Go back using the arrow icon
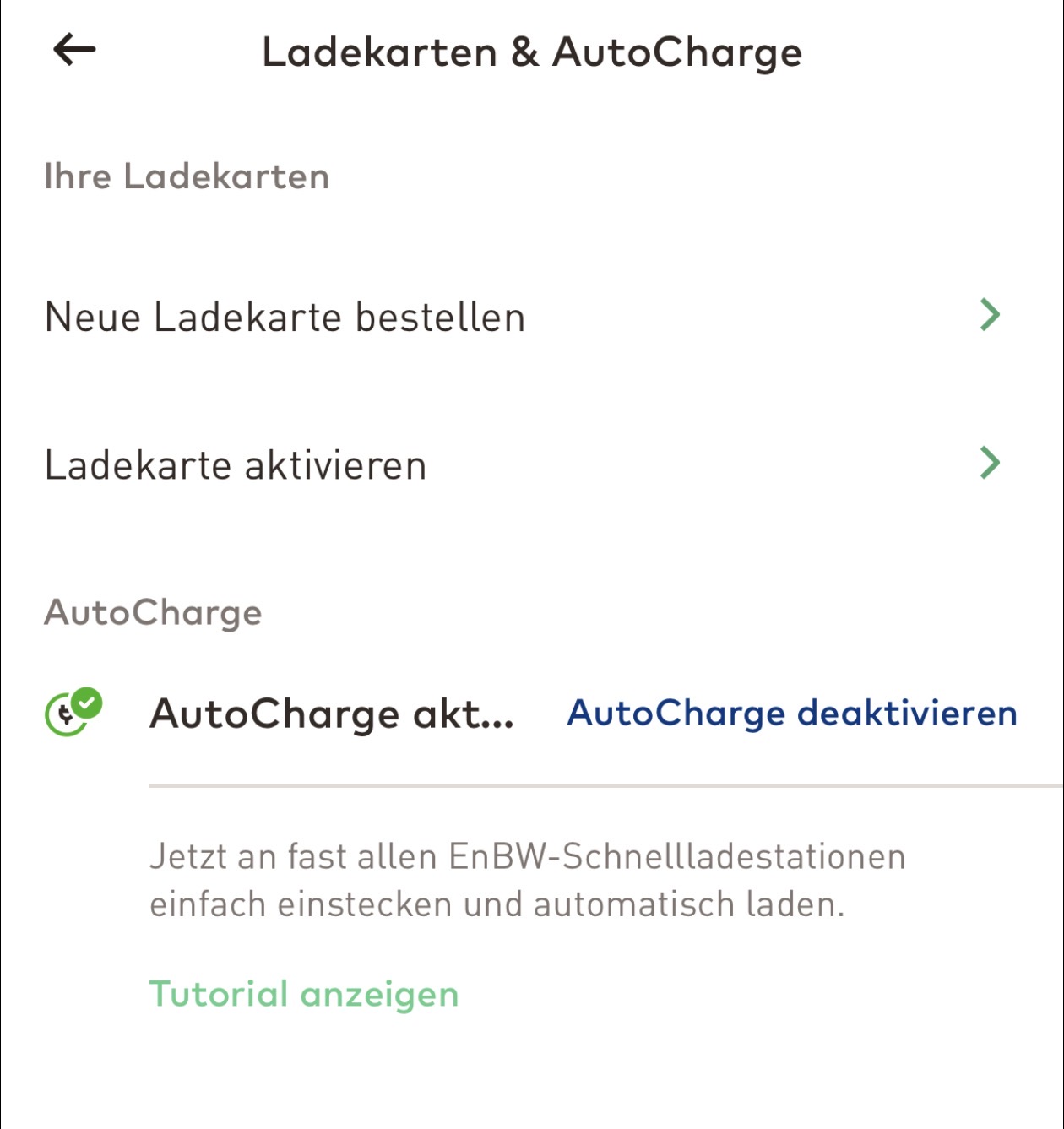This screenshot has height=1129, width=1064. click(74, 50)
